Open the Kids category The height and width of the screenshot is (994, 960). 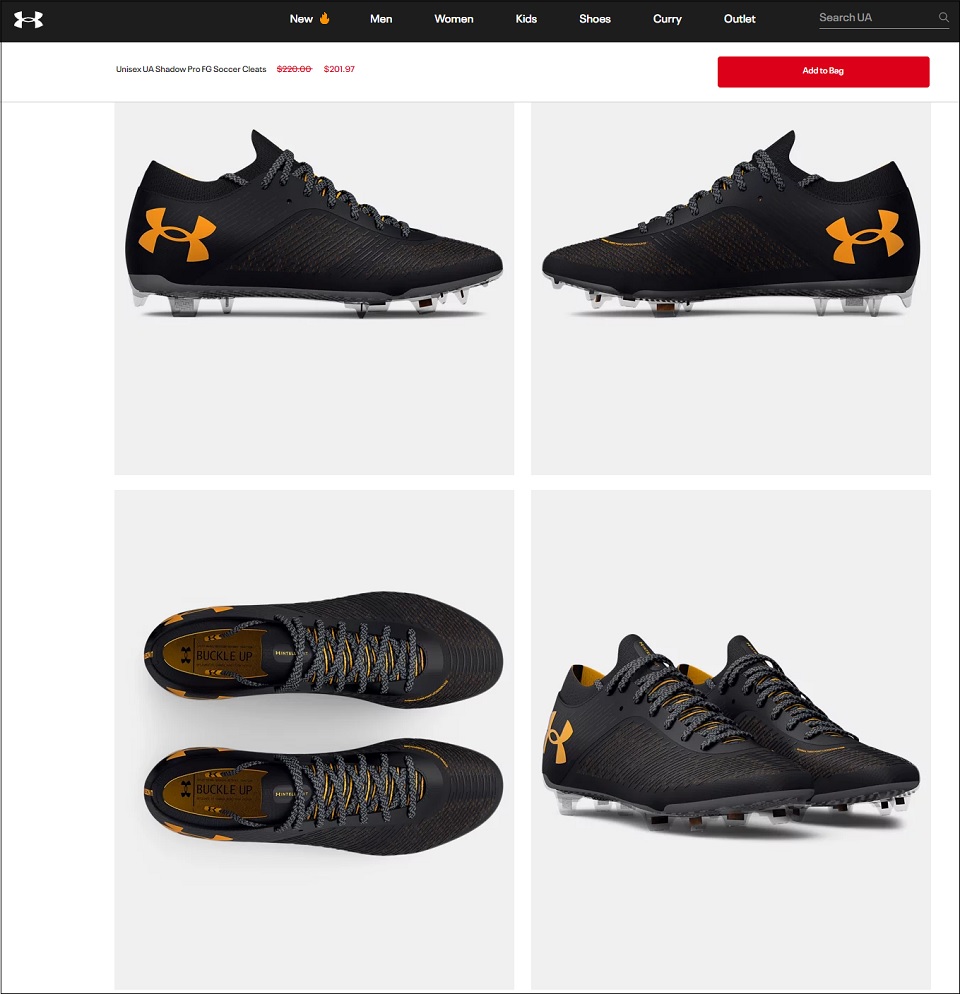pyautogui.click(x=526, y=19)
